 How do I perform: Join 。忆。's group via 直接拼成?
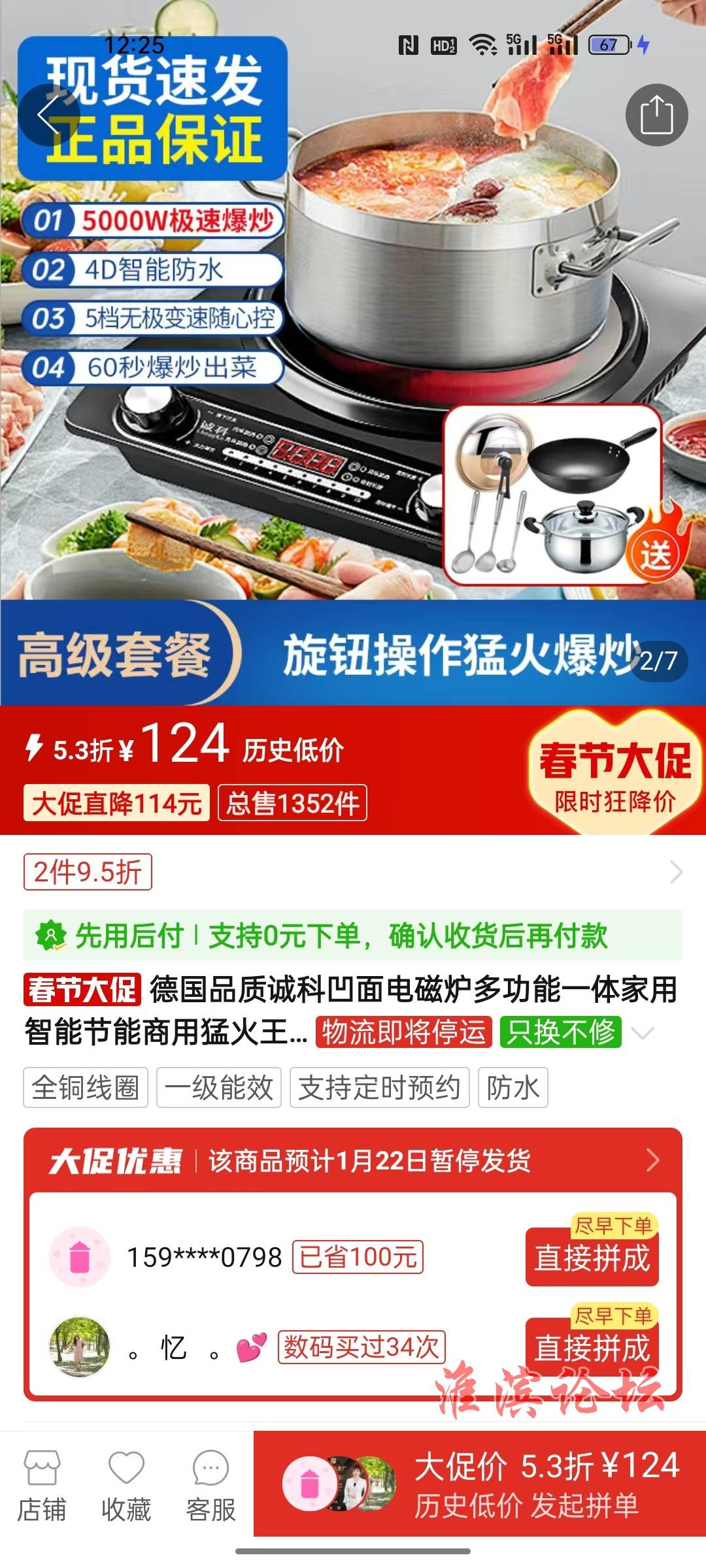pos(592,1348)
